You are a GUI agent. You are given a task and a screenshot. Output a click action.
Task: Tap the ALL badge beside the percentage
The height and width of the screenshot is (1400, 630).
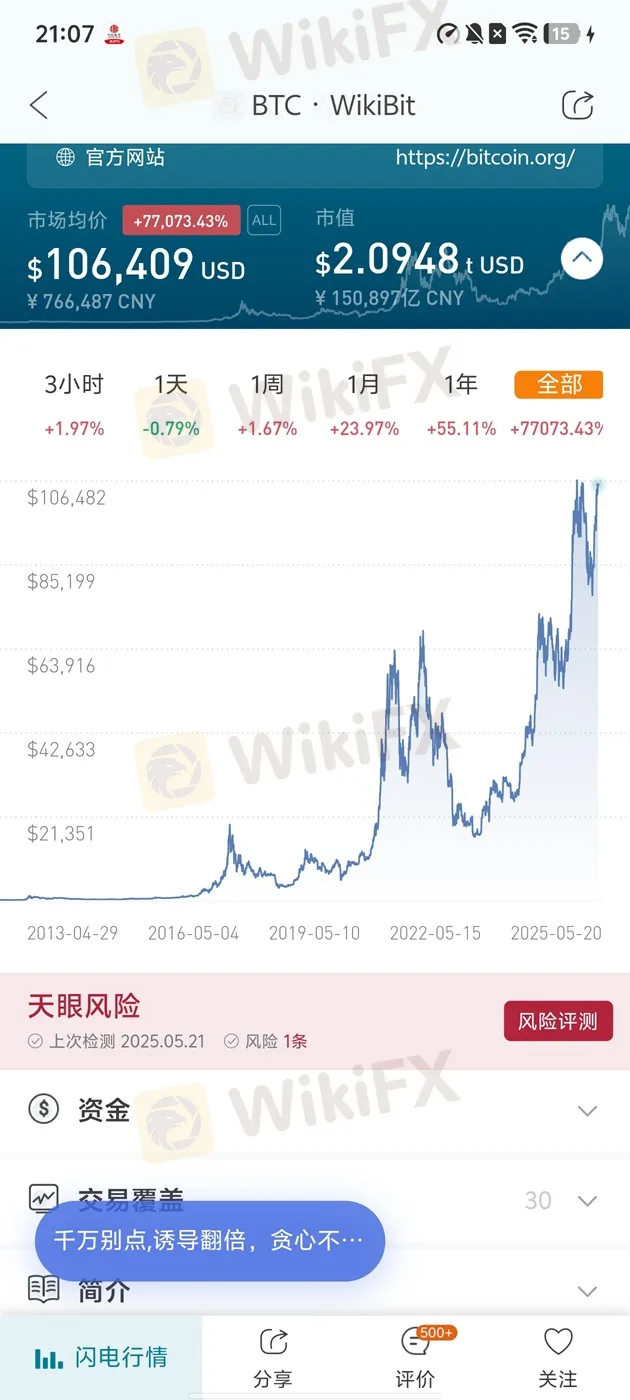[264, 220]
